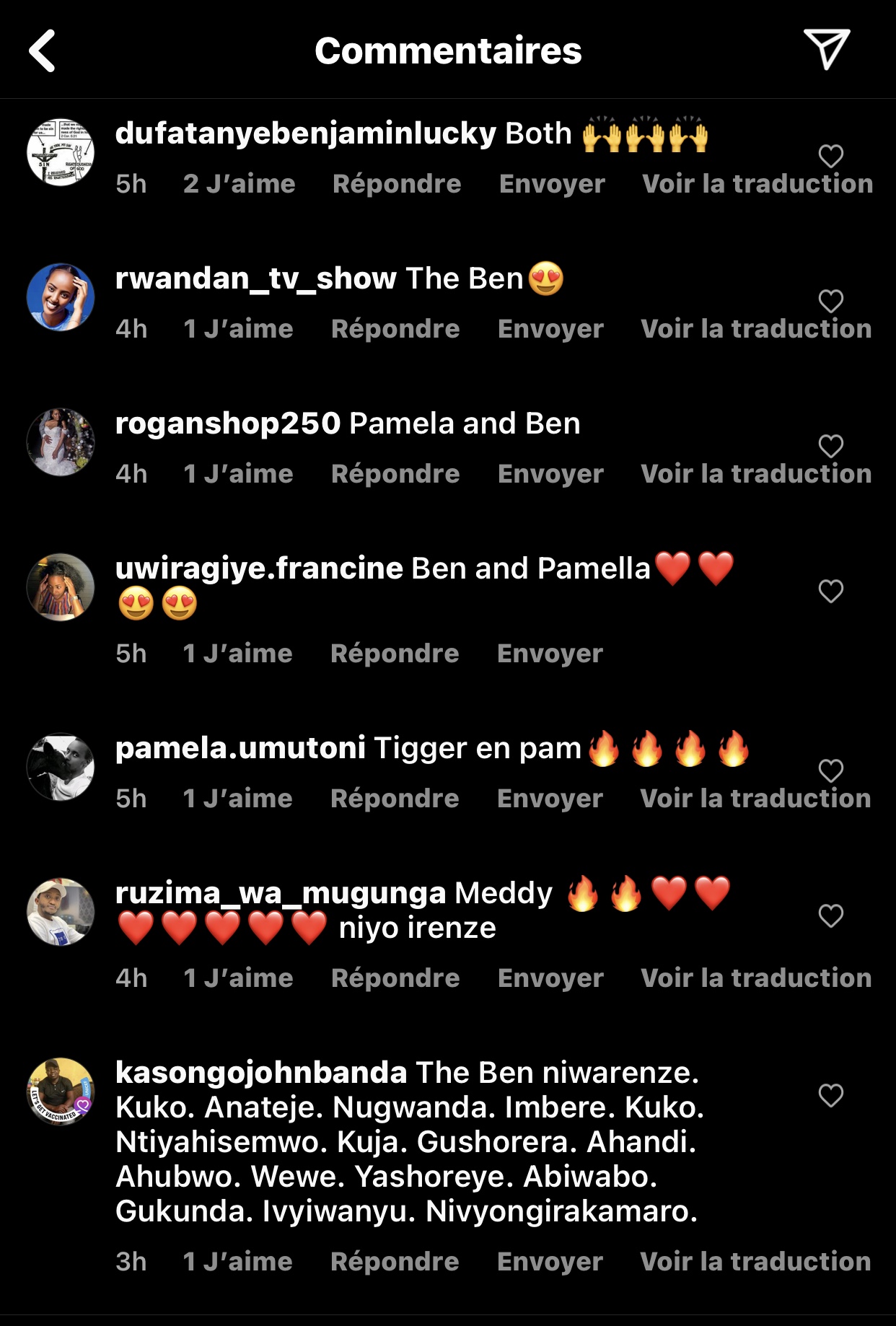Like dufatanyebenjaminlucky's comment

coord(830,156)
